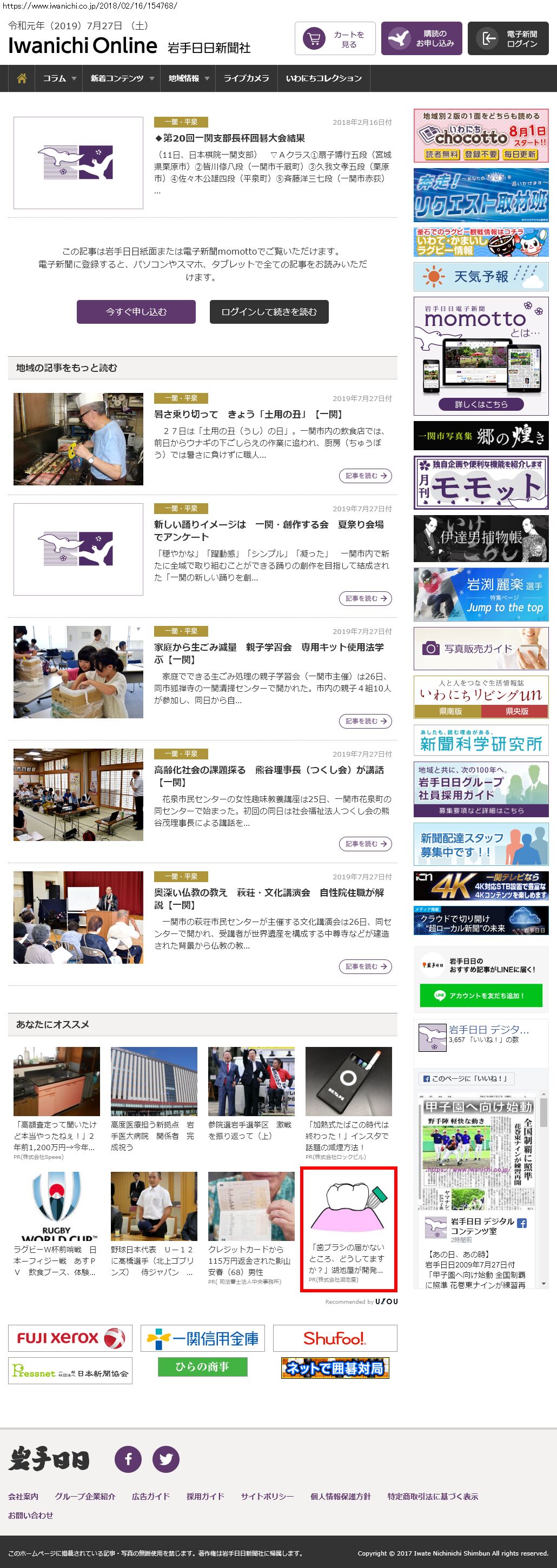Open the いわにちコレクション tab
Image resolution: width=557 pixels, height=1568 pixels.
click(323, 78)
